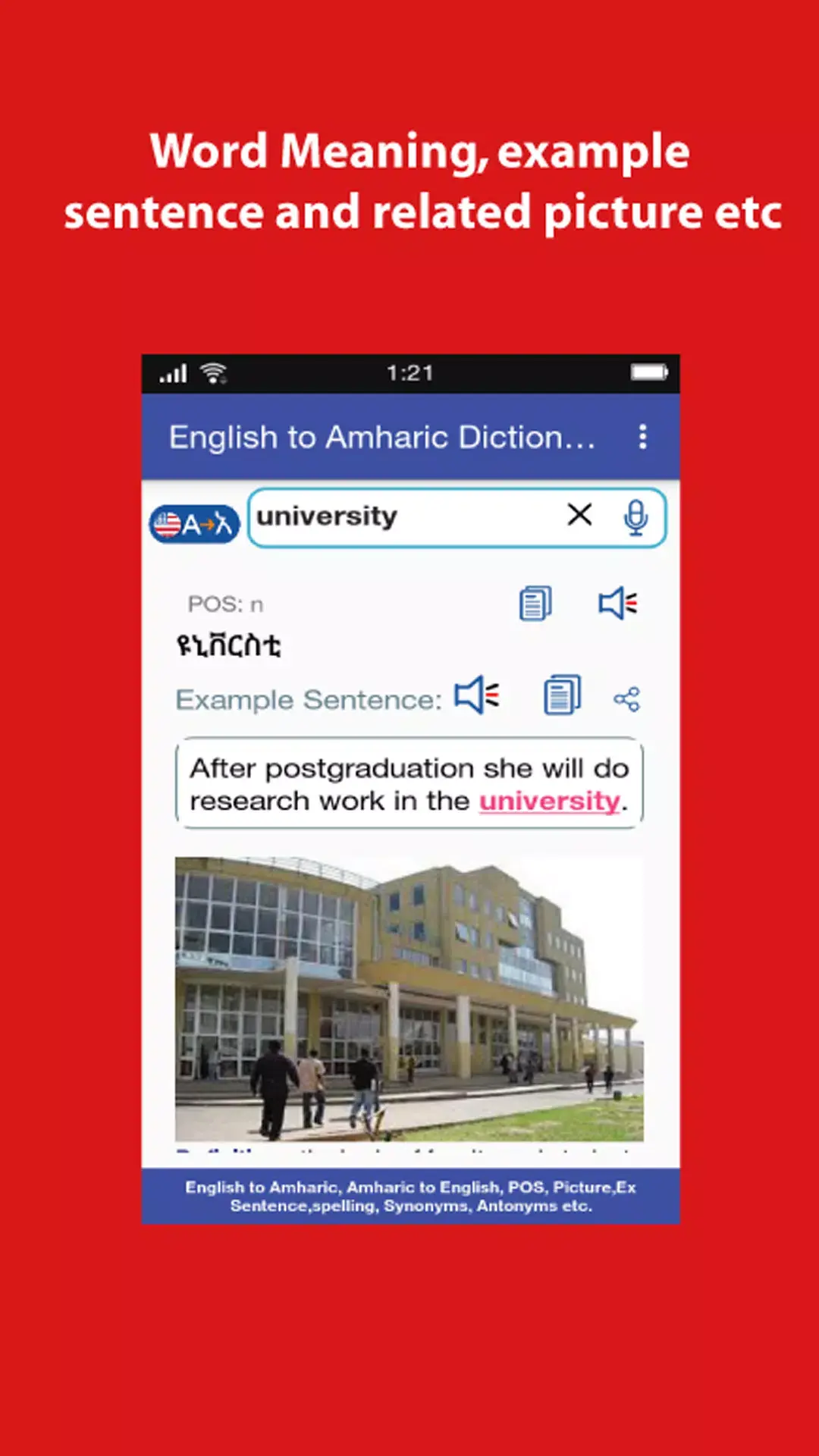Copy the example sentence text
Image resolution: width=819 pixels, height=1456 pixels.
pos(560,695)
